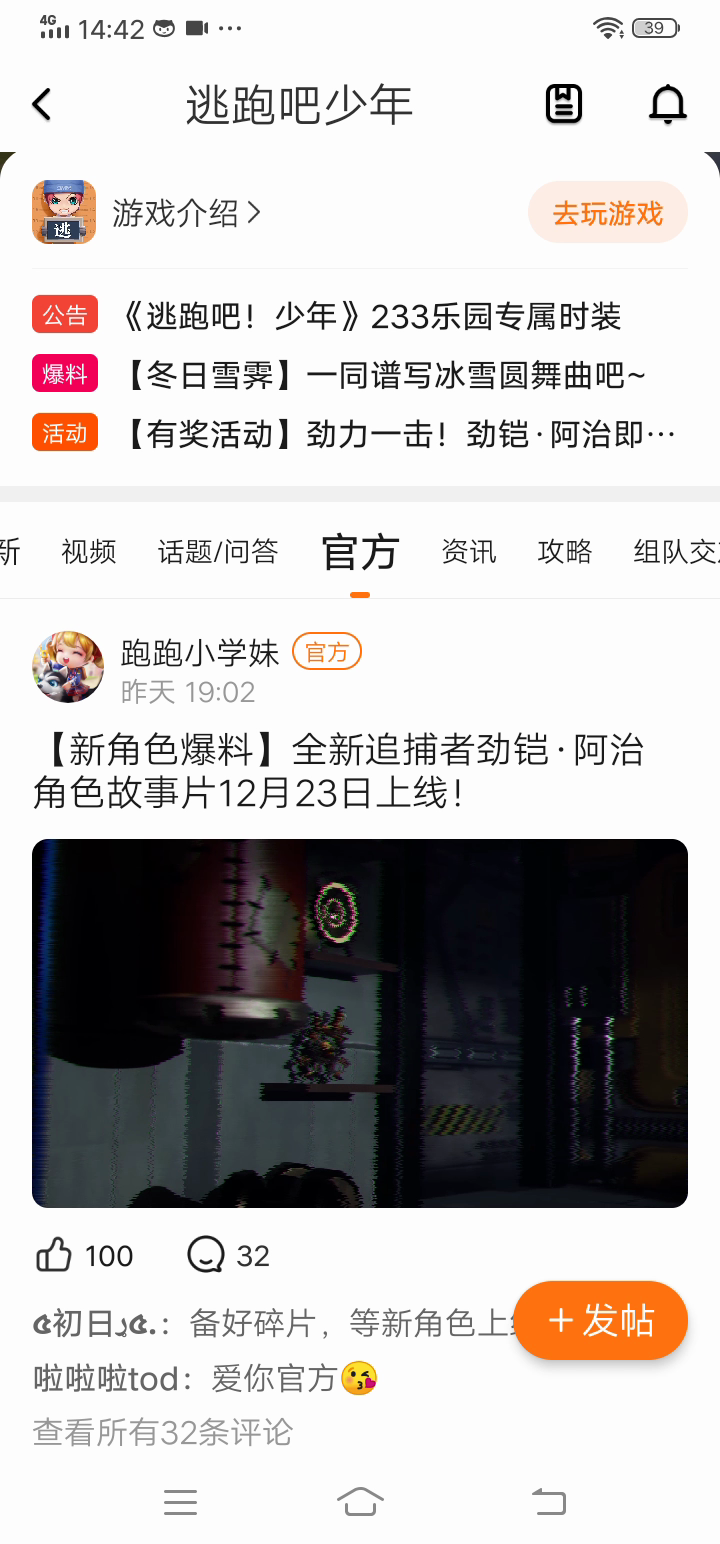720x1544 pixels.
Task: Open 跑跑小学妹's profile avatar
Action: [x=68, y=667]
